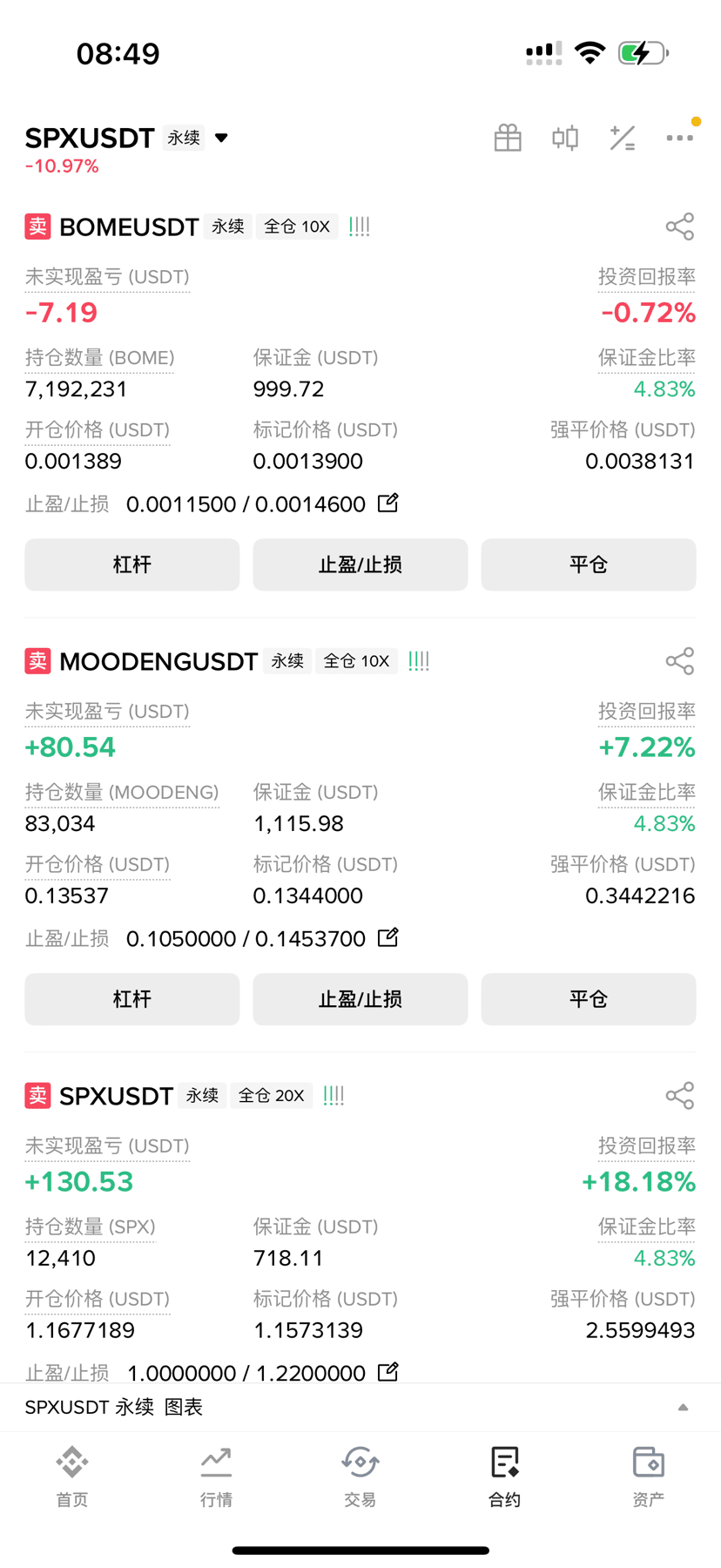
Task: Open the candlestick chart icon
Action: point(565,138)
